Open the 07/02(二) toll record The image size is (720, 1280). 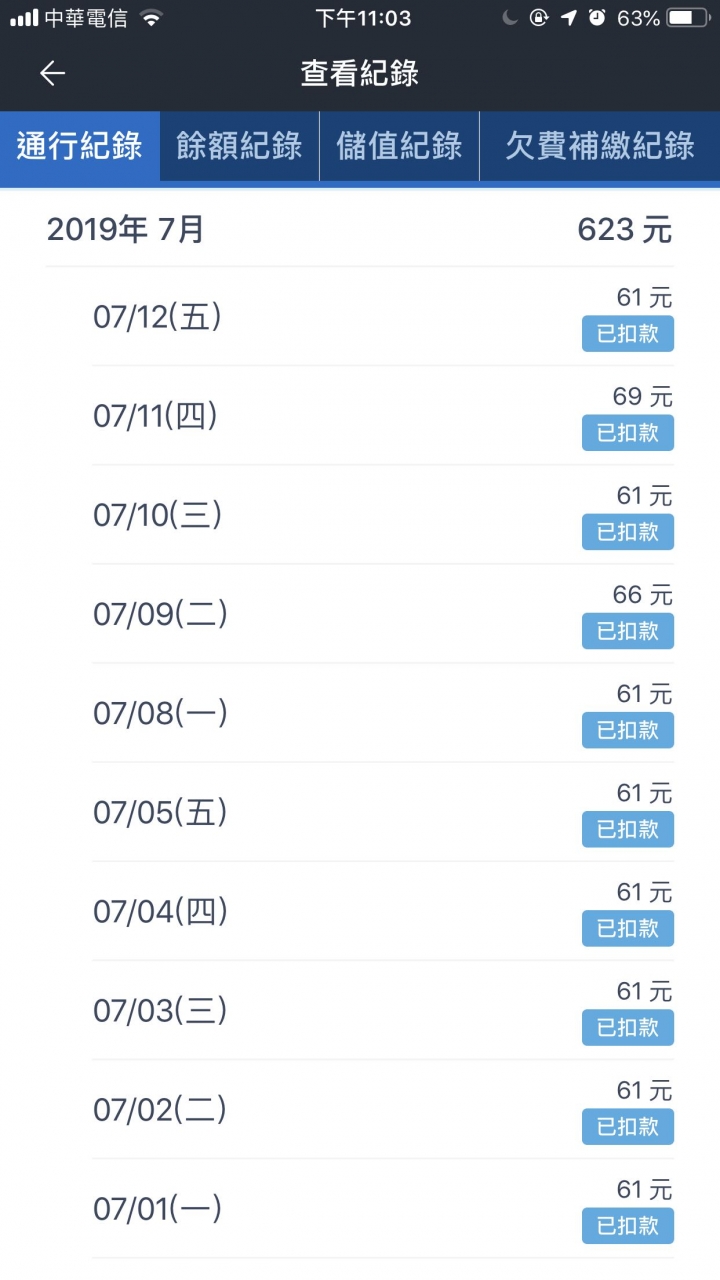[x=383, y=1109]
